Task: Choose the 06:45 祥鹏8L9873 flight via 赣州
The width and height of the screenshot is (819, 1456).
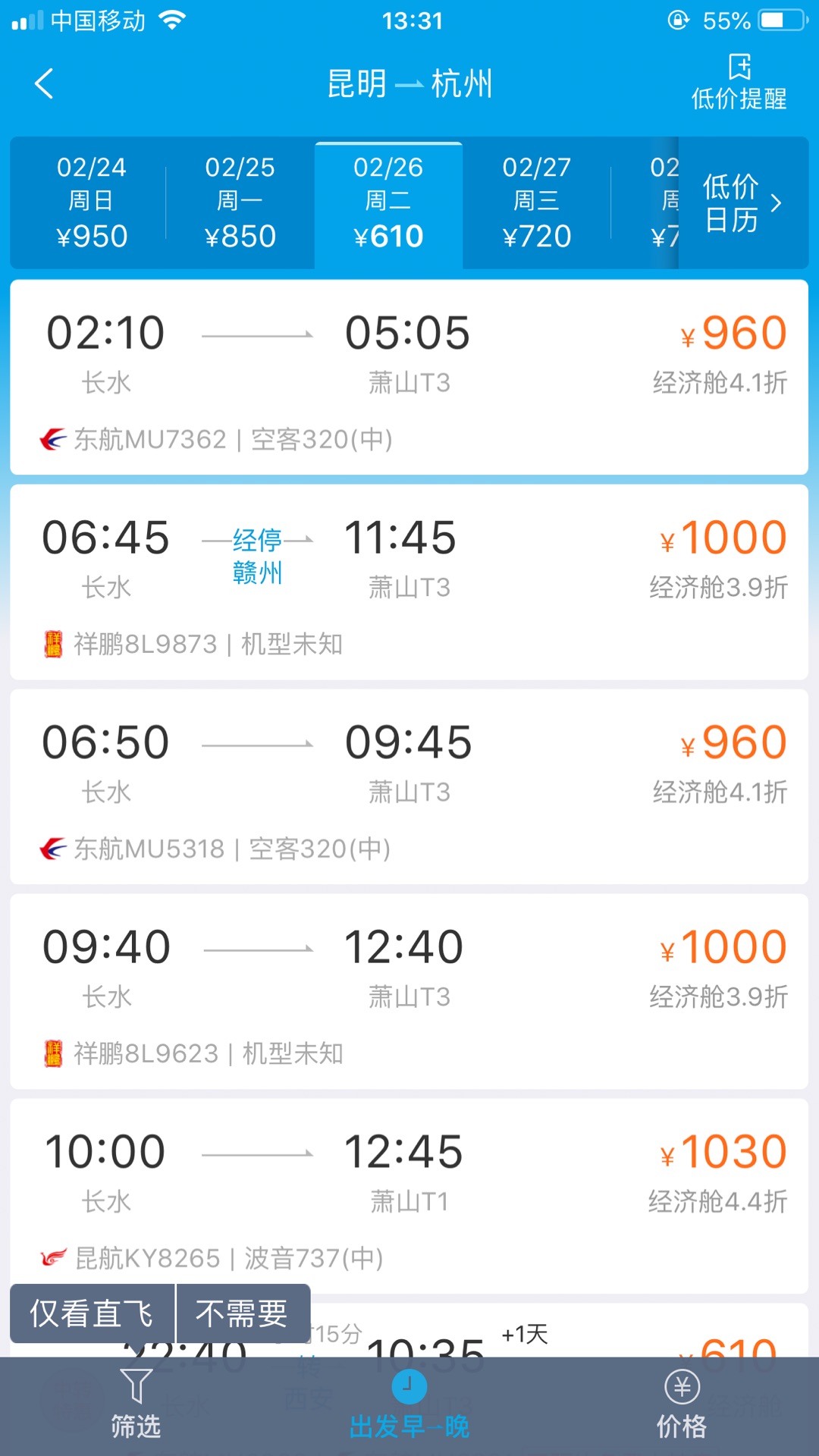Action: click(x=409, y=582)
